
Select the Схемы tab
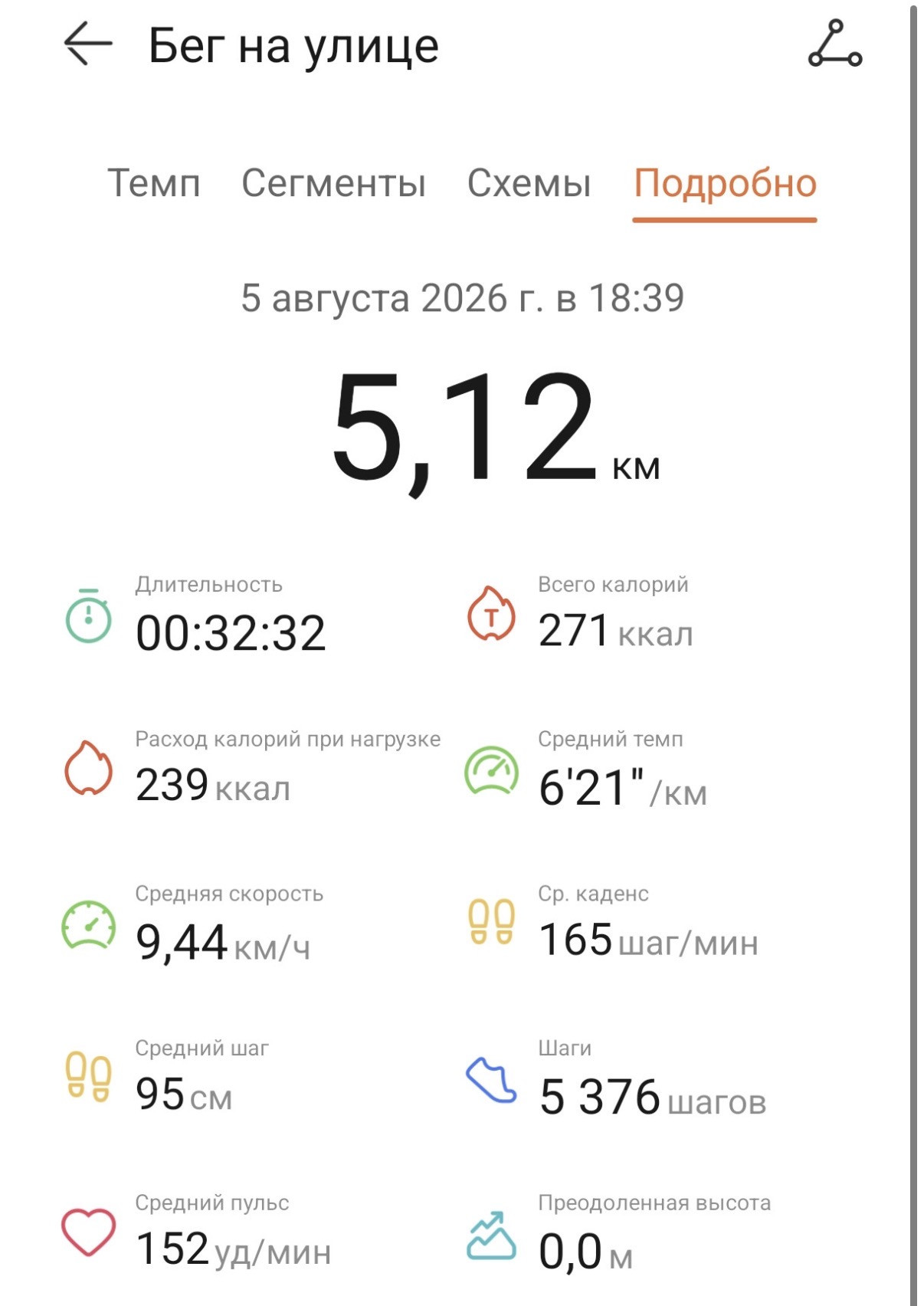pos(529,183)
